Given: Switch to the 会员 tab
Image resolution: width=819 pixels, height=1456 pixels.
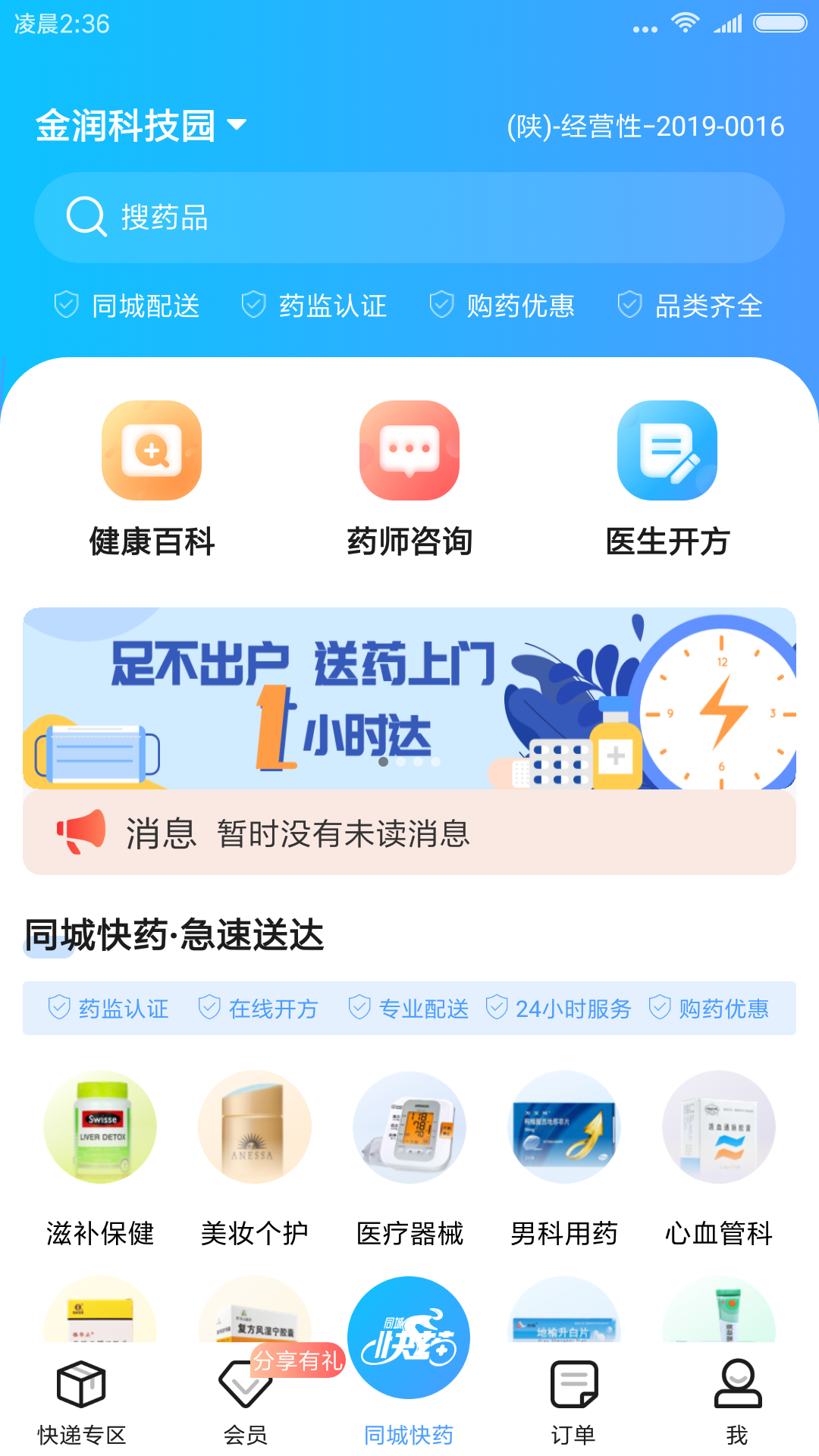Looking at the screenshot, I should [246, 1401].
